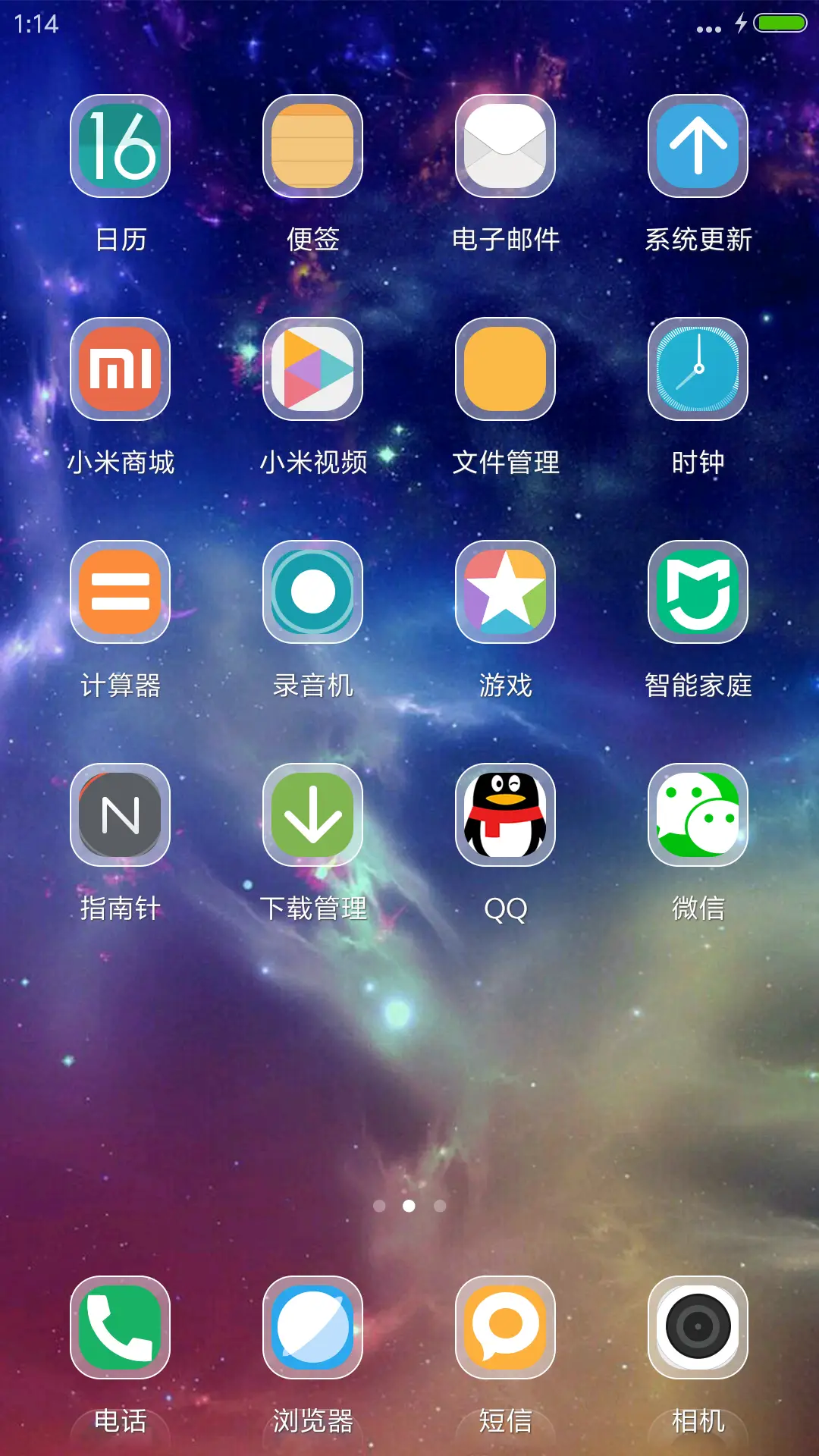The image size is (819, 1456).
Task: Open the Games (游戏) app
Action: (505, 594)
